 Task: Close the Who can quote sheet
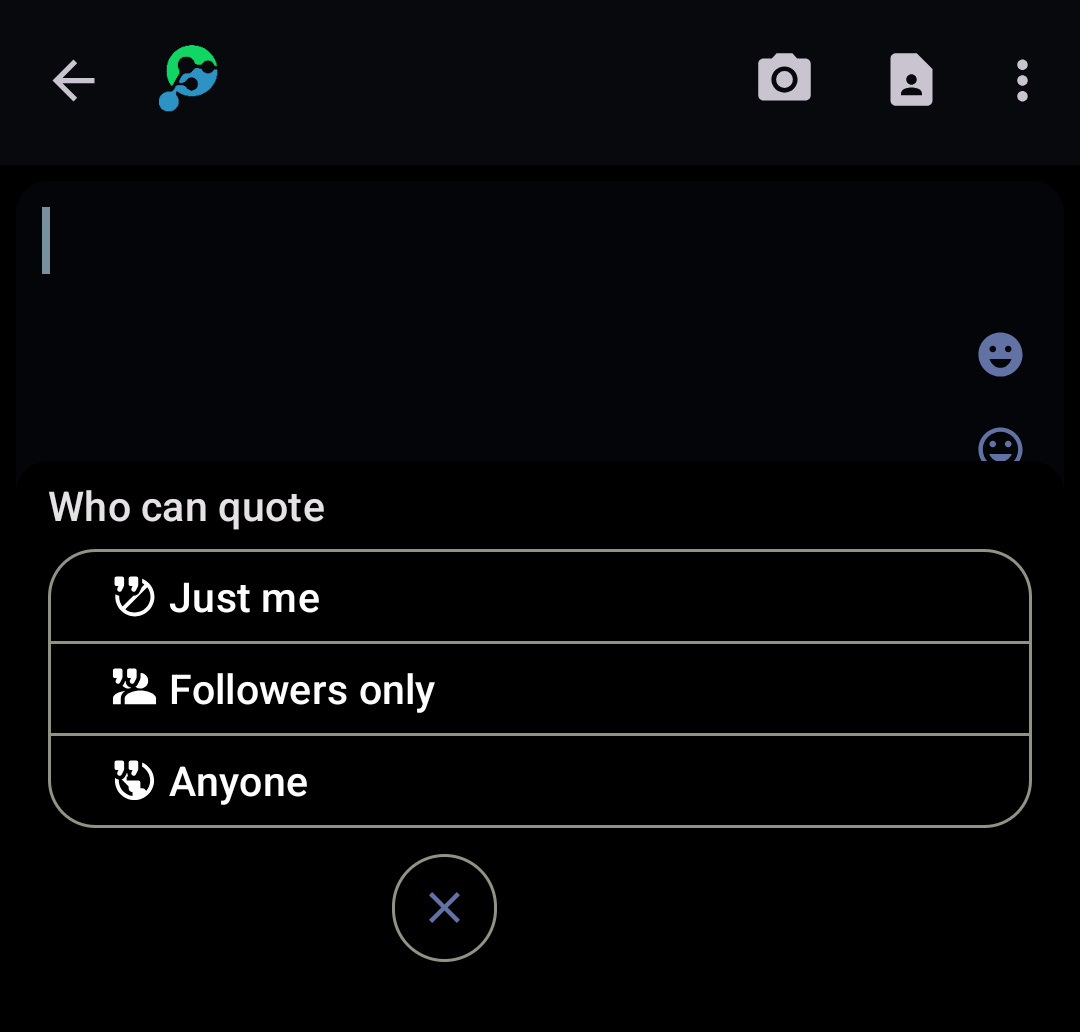[444, 908]
